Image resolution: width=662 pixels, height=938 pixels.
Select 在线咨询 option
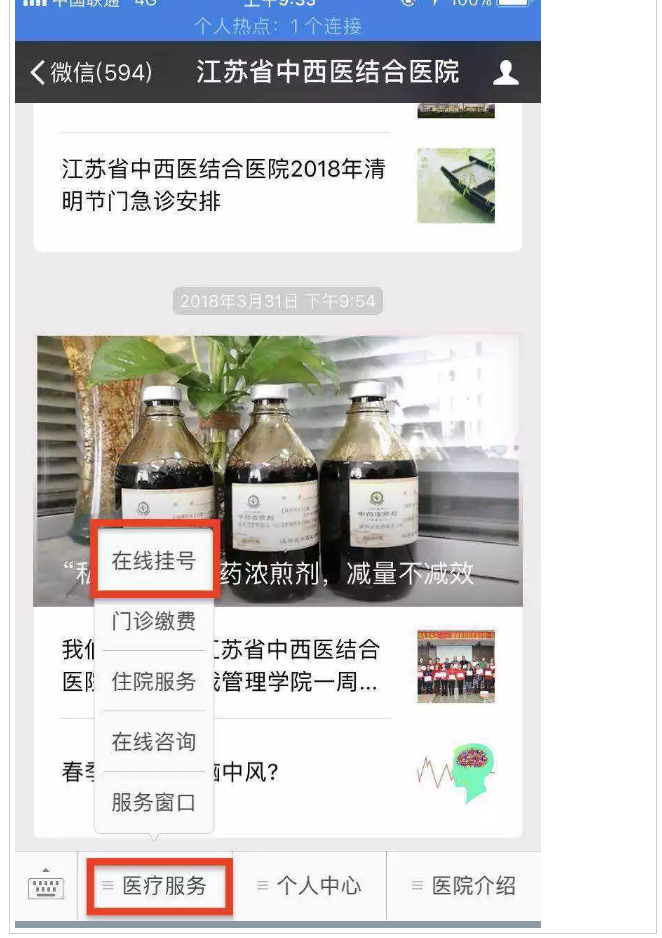pos(153,742)
